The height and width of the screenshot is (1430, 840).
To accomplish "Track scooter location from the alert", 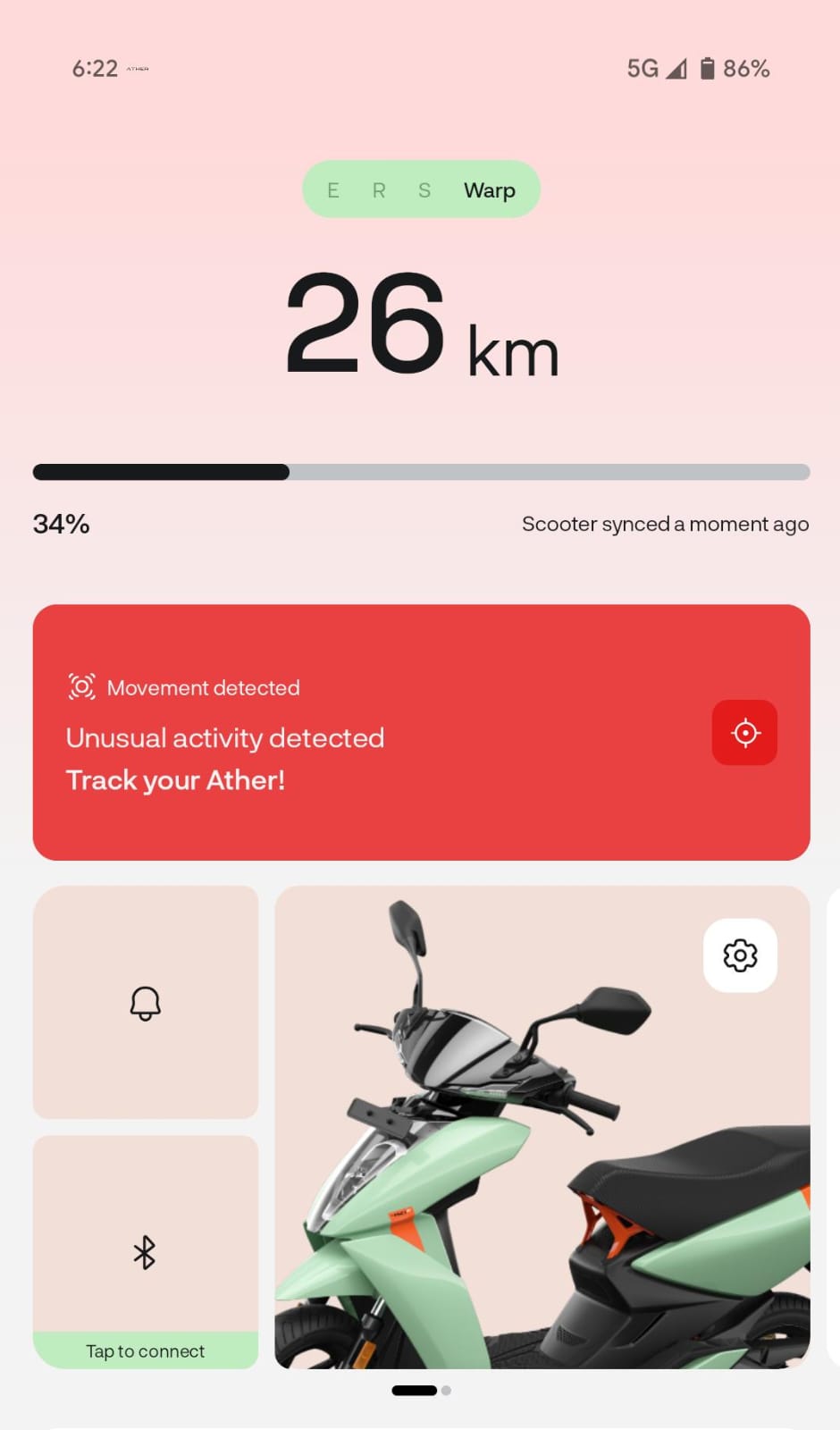I will pos(743,733).
